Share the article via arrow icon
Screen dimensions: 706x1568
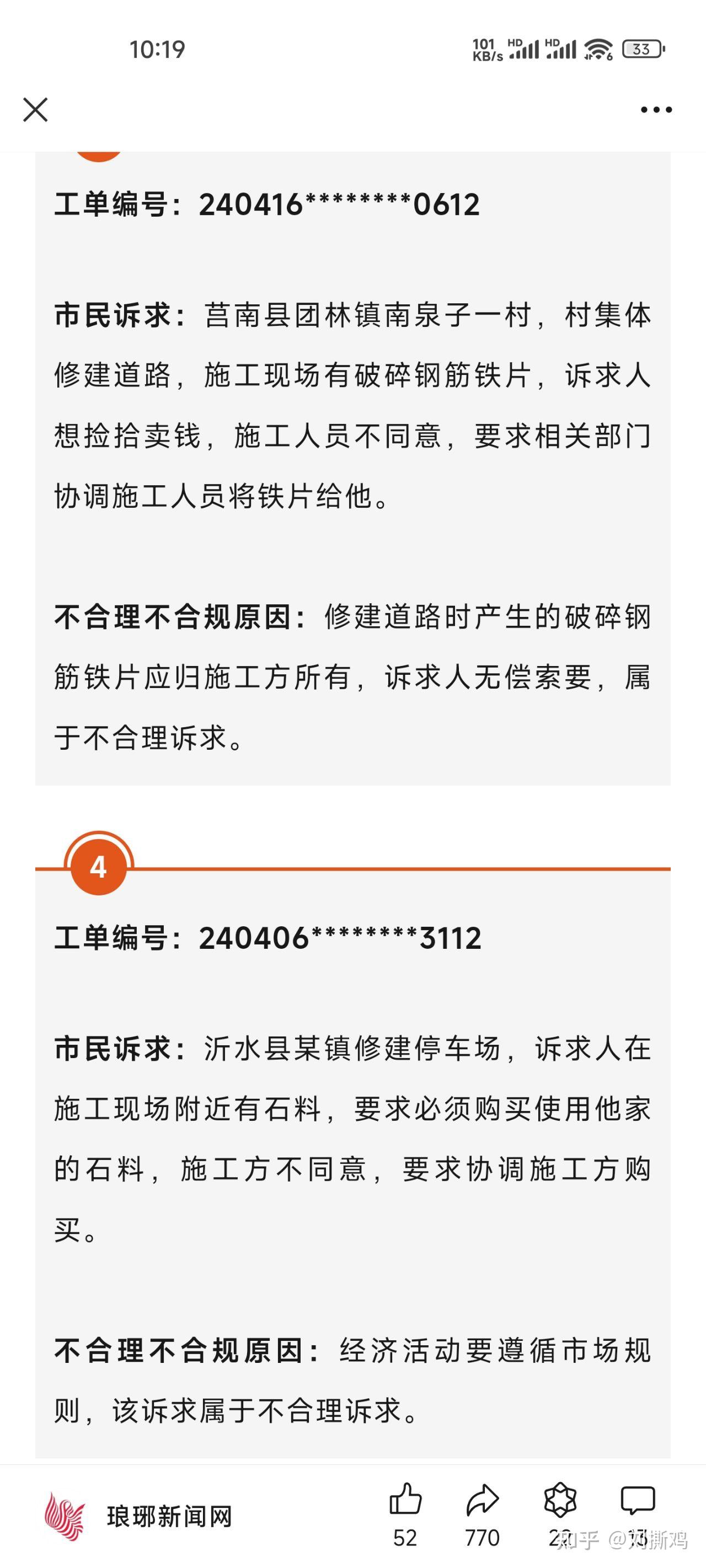pos(482,1499)
